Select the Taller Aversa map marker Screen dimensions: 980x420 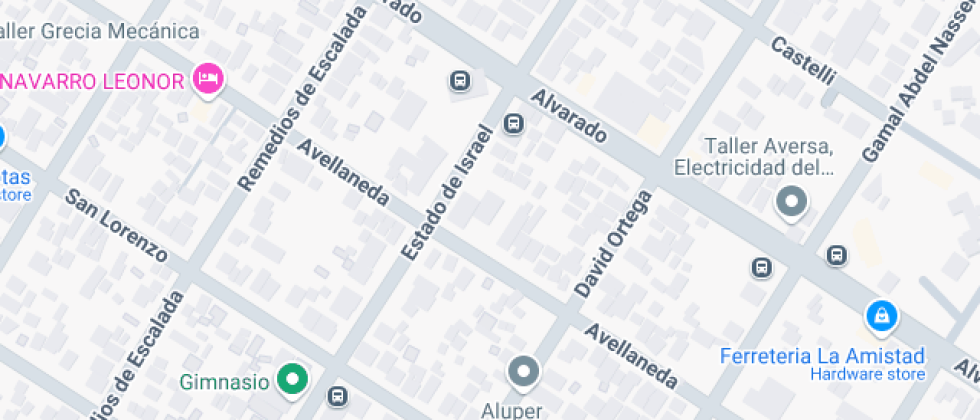pos(792,203)
